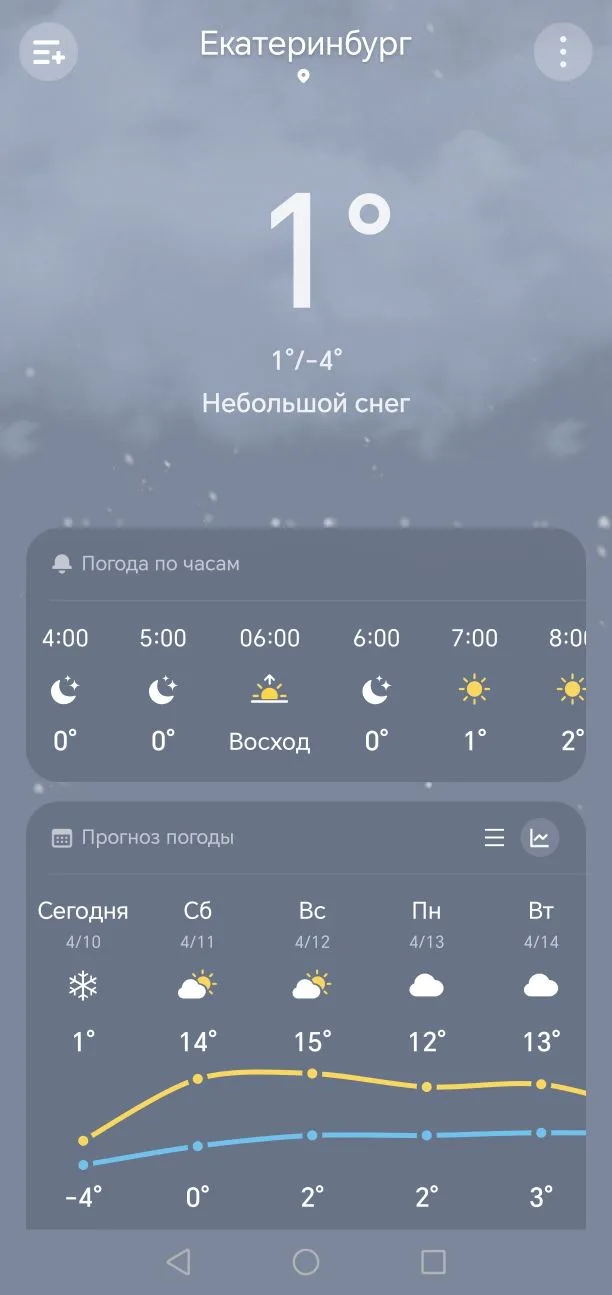This screenshot has width=612, height=1295.
Task: Open the Погода по часам hourly card
Action: point(160,564)
